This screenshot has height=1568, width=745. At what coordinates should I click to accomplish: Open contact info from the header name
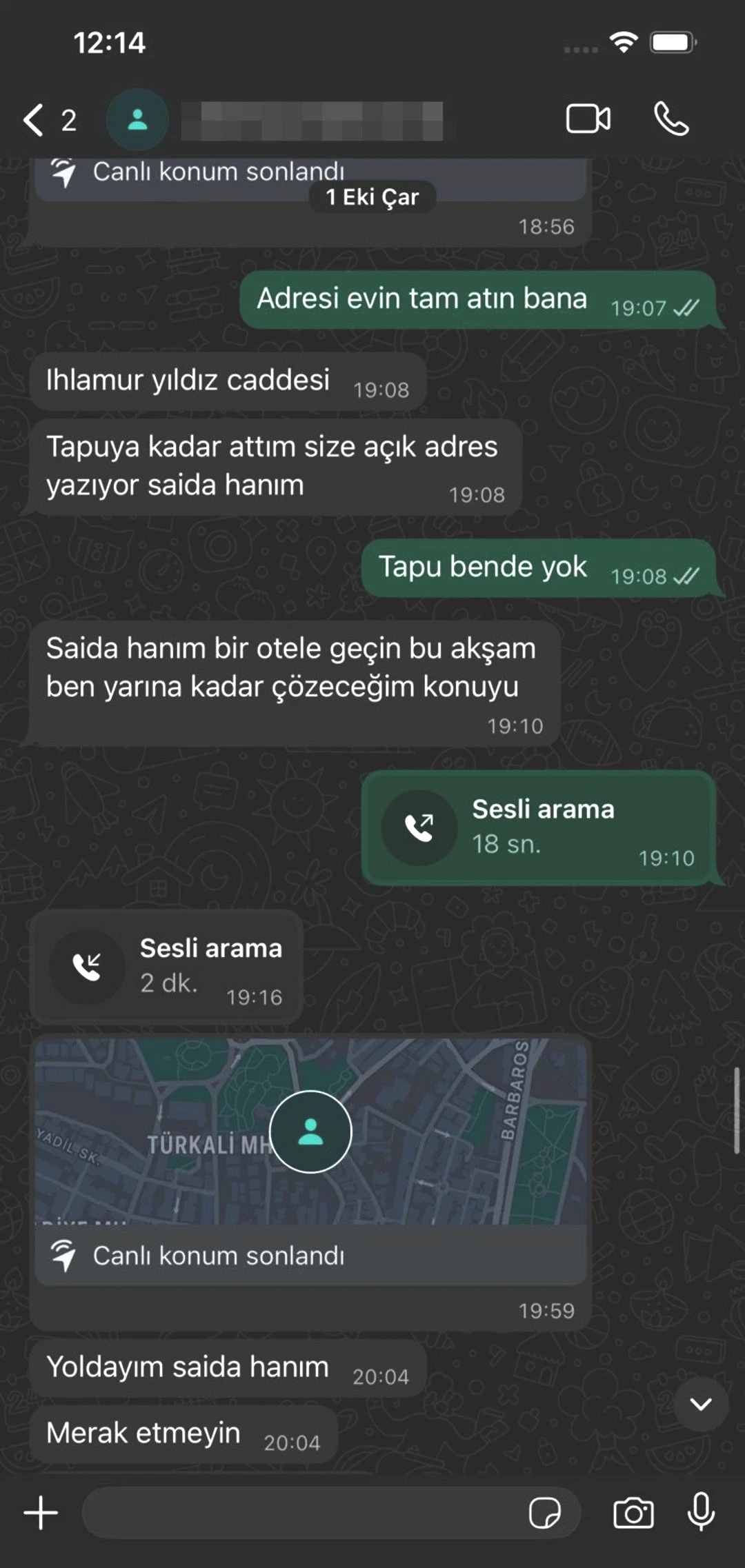[312, 121]
